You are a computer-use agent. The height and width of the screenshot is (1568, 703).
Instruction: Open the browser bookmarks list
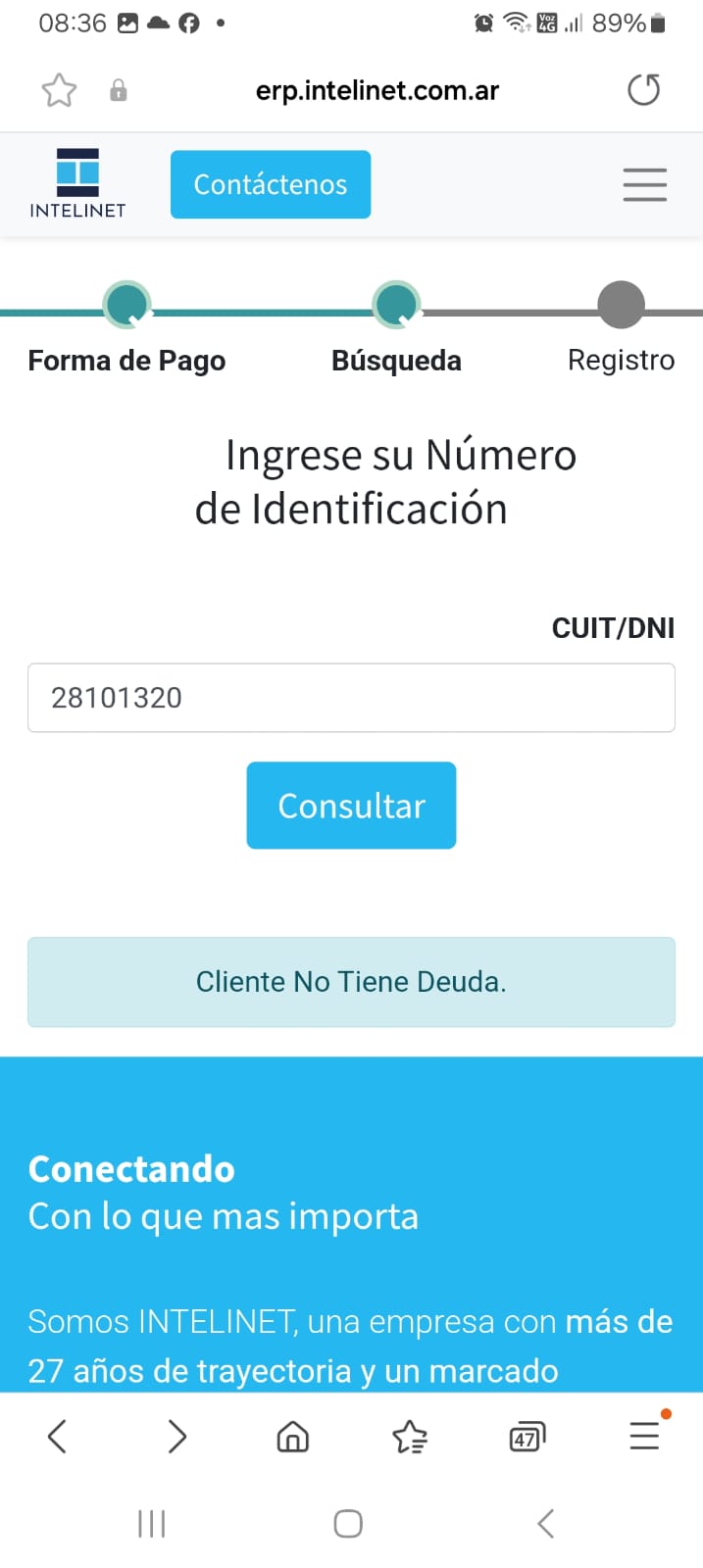[410, 1437]
